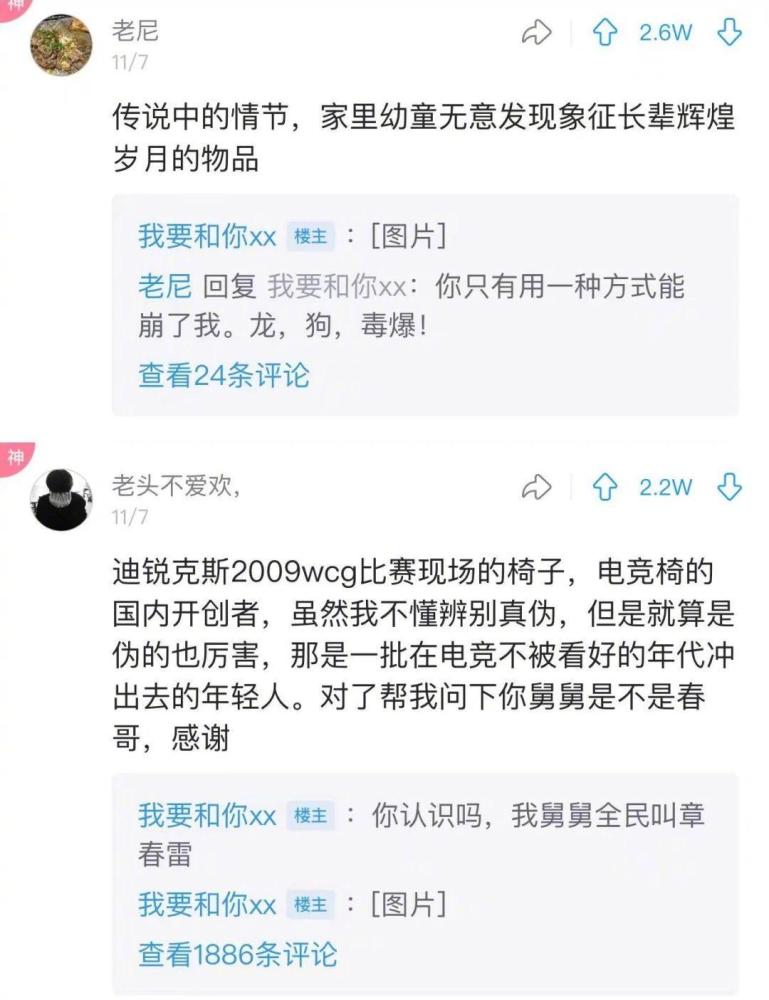
Task: Downvote 老尼's comment
Action: point(729,33)
